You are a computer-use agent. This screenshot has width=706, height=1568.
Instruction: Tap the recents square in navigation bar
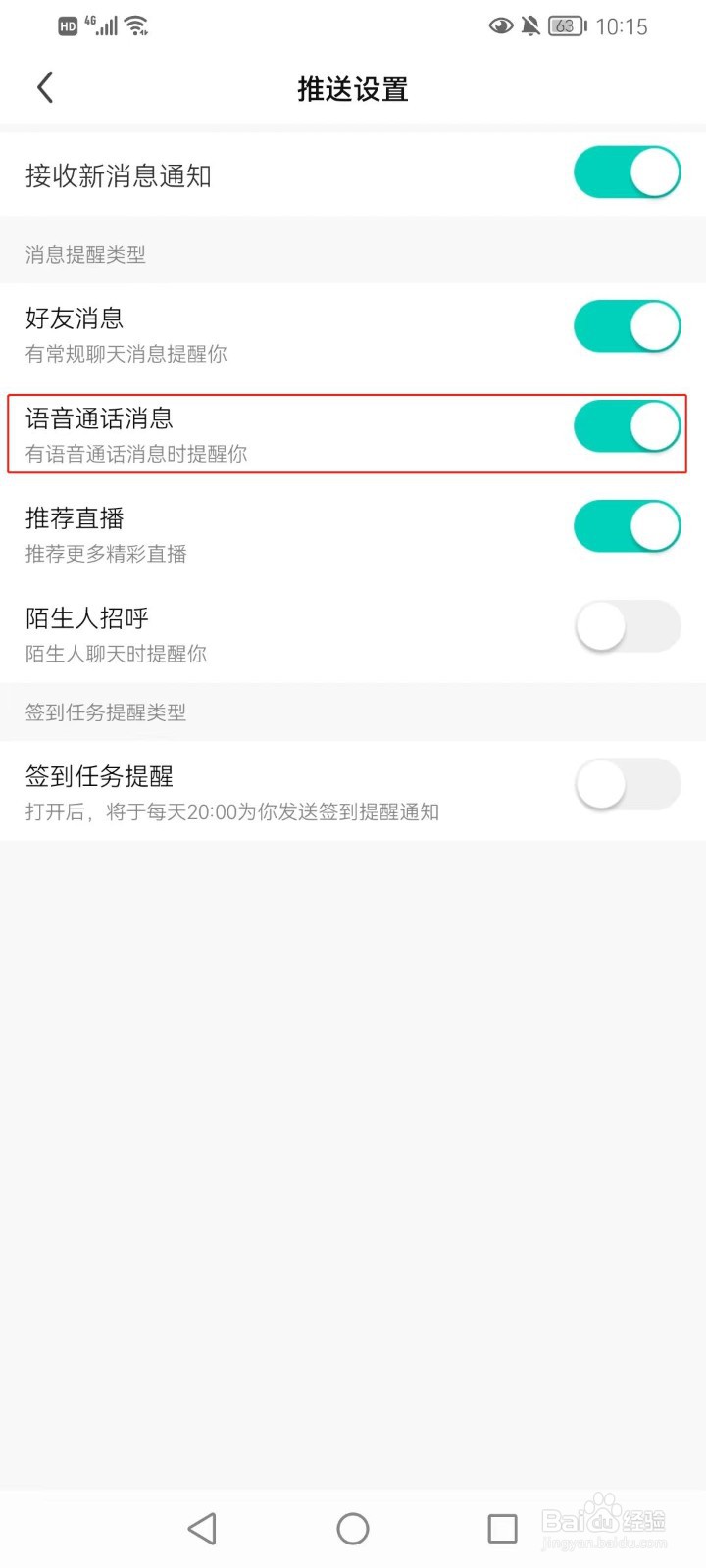click(502, 1528)
